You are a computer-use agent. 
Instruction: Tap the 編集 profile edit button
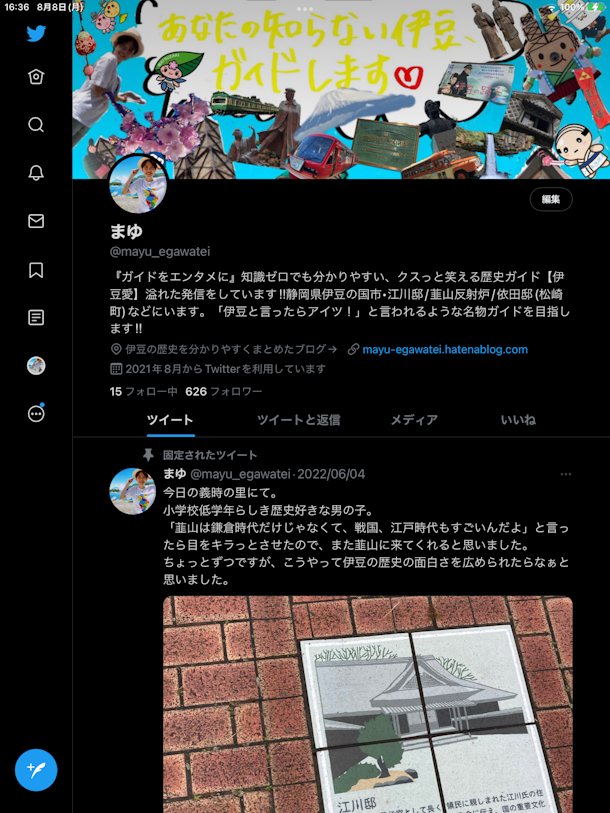tap(550, 199)
